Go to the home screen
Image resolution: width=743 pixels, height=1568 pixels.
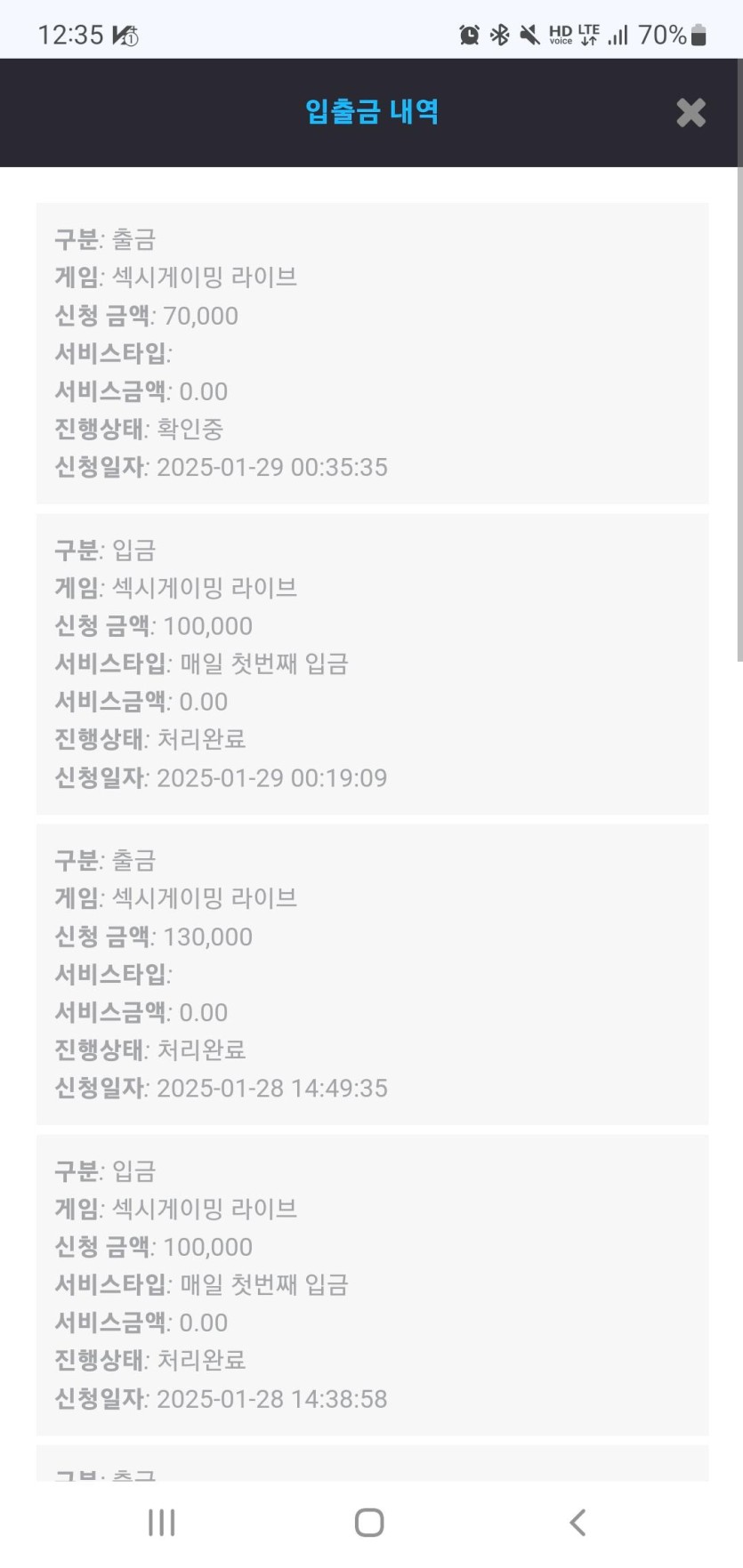[x=369, y=1522]
